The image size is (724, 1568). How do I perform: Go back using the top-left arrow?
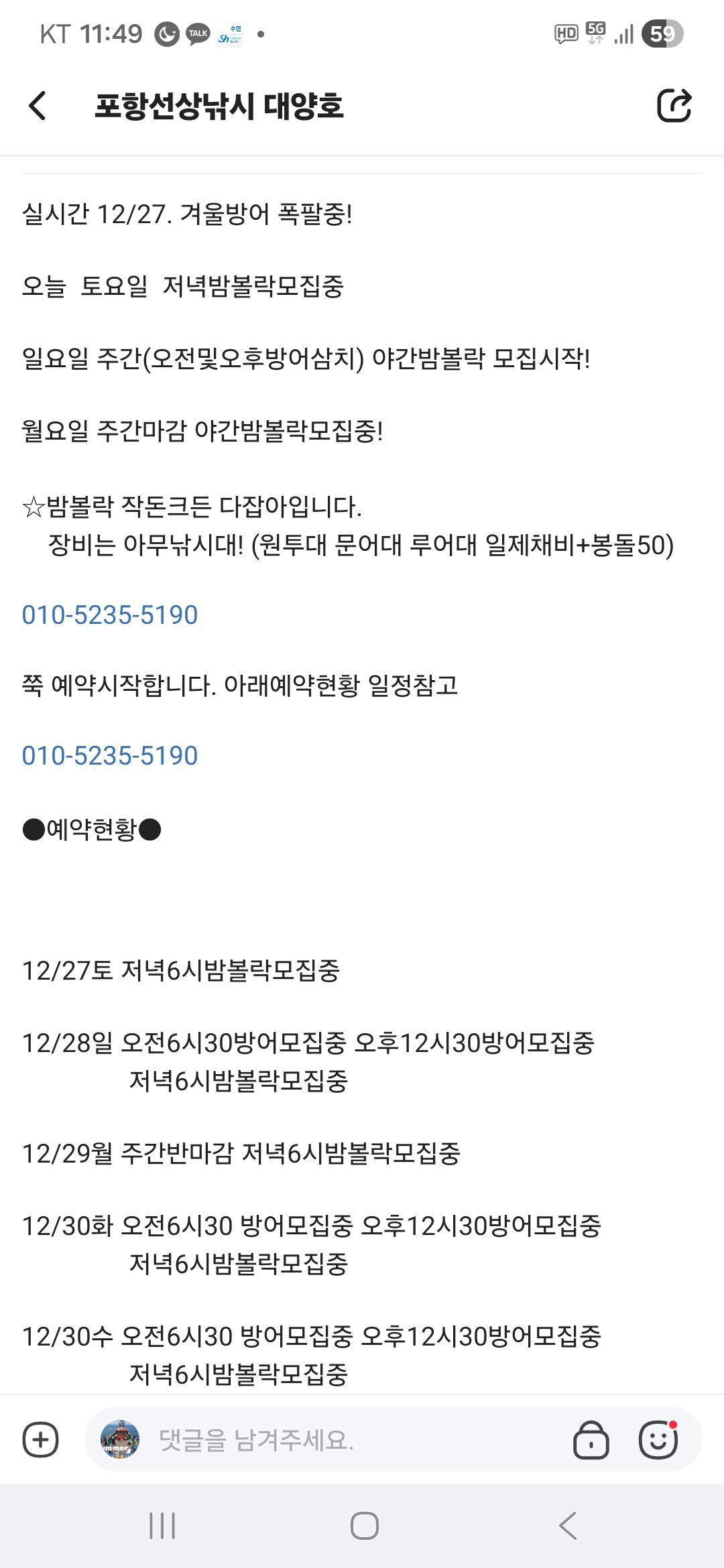pyautogui.click(x=38, y=106)
